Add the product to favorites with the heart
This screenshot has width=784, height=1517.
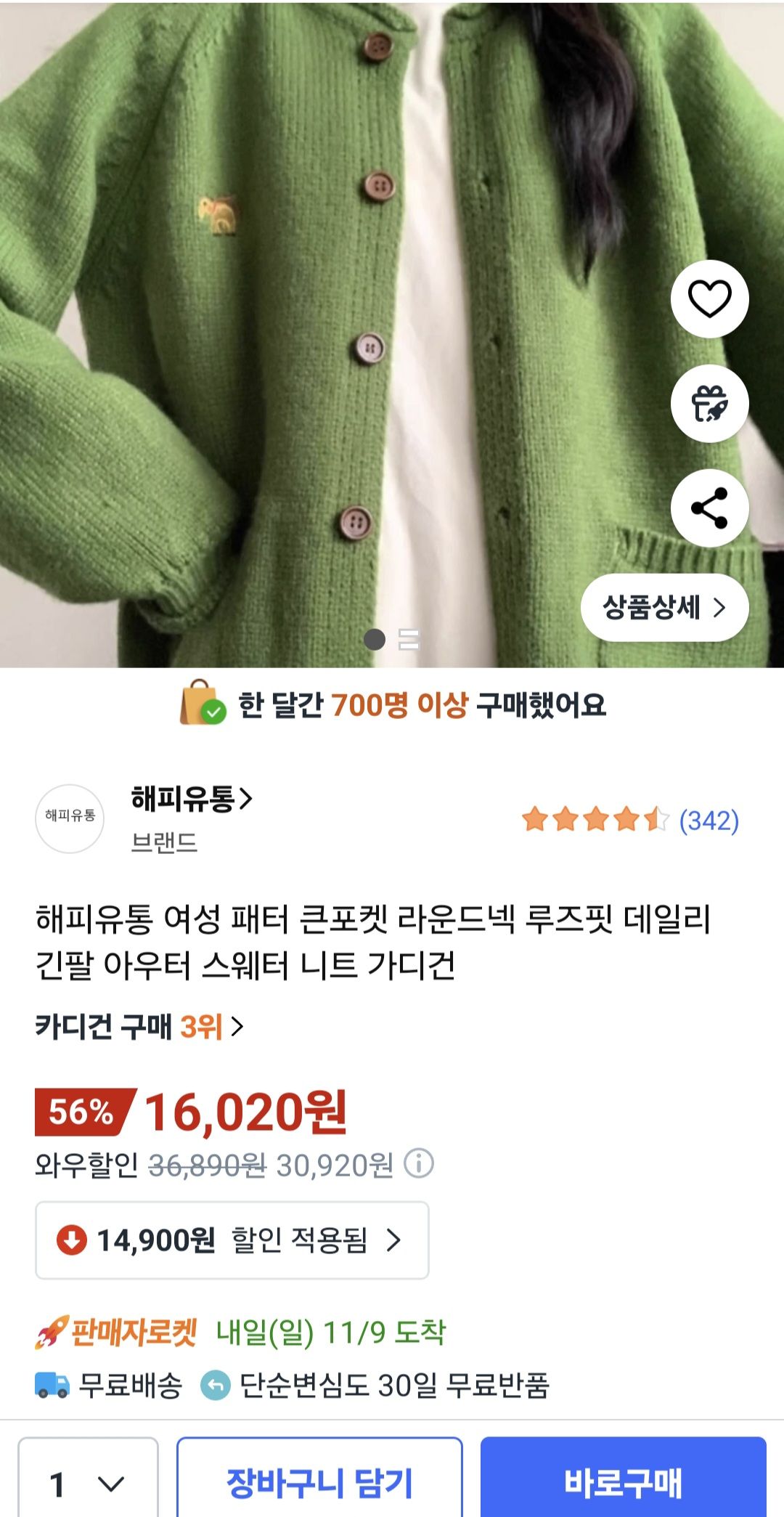coord(709,298)
